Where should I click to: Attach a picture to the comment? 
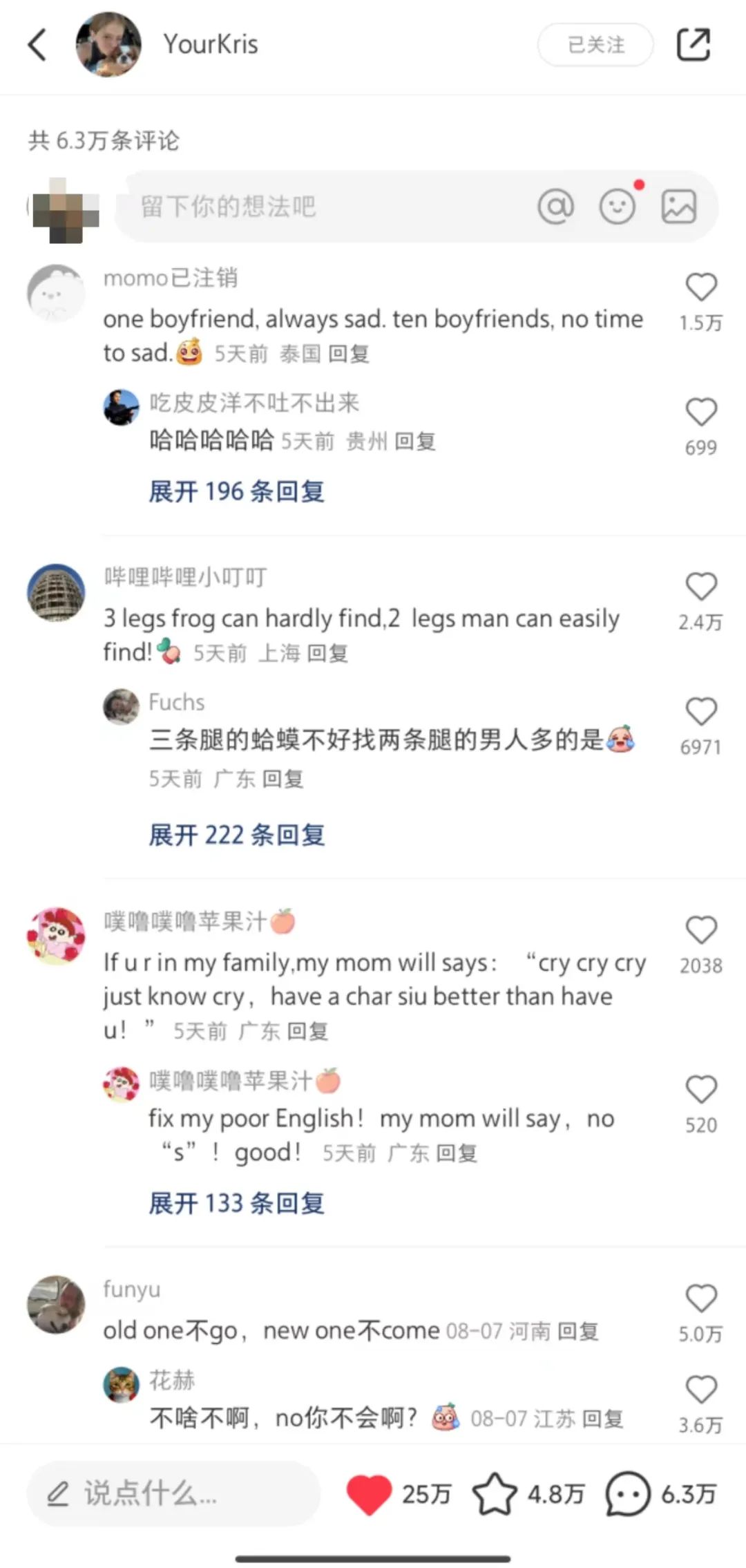click(678, 207)
